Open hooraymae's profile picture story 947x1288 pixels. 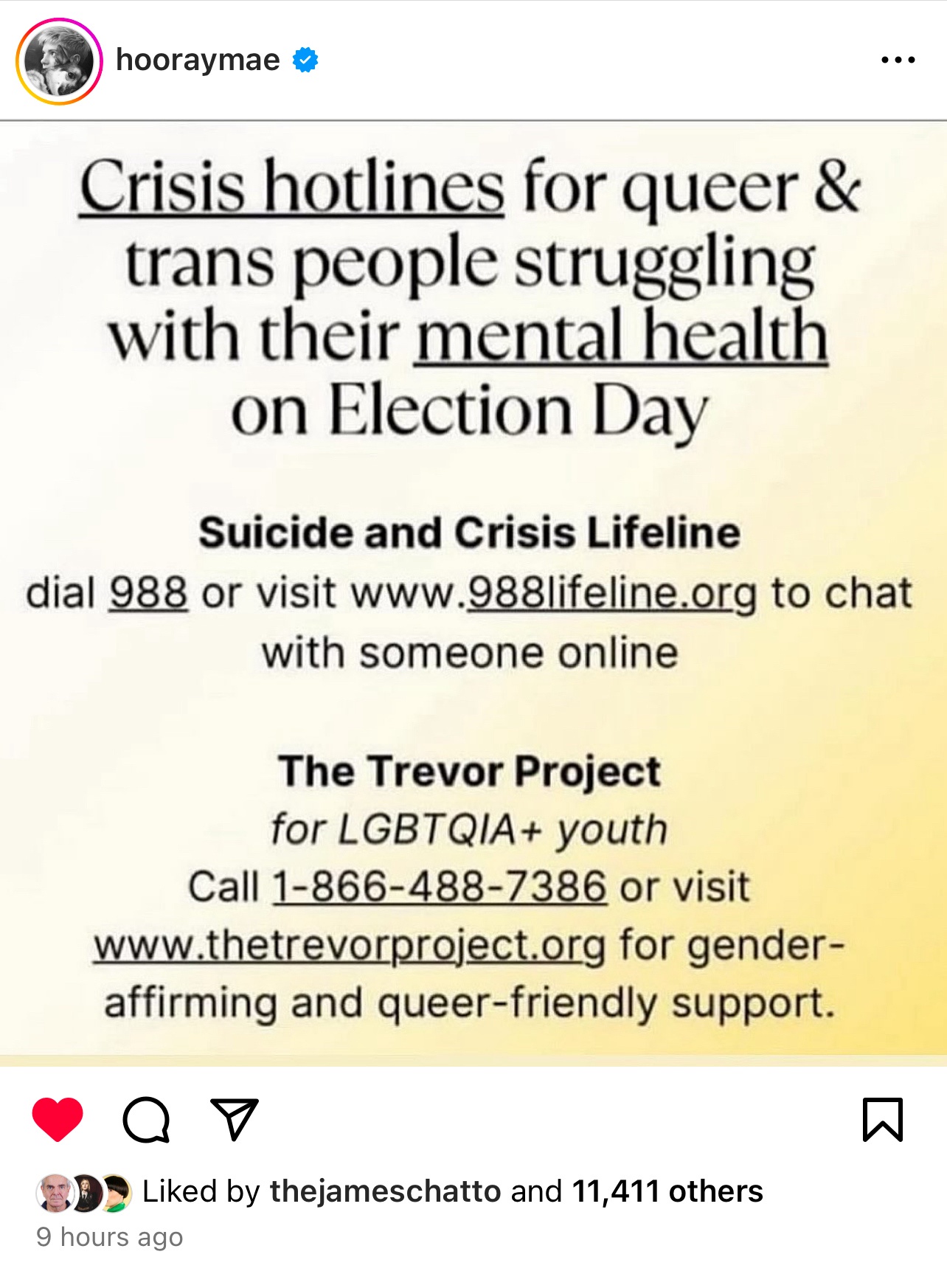59,61
